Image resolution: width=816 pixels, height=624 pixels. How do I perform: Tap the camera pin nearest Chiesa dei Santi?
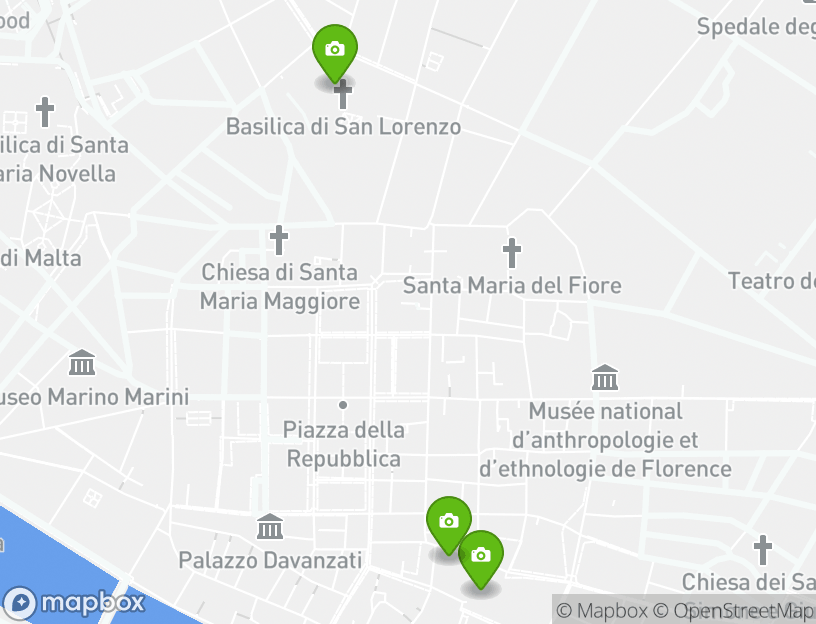click(x=481, y=556)
